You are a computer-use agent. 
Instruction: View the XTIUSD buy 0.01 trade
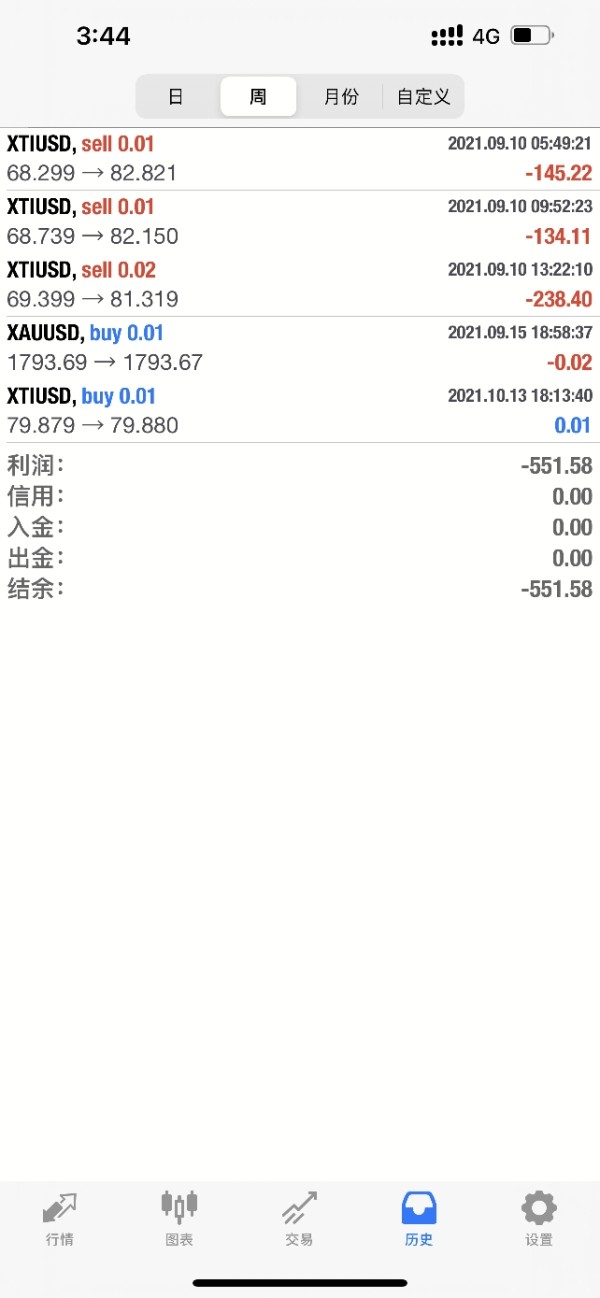(300, 411)
